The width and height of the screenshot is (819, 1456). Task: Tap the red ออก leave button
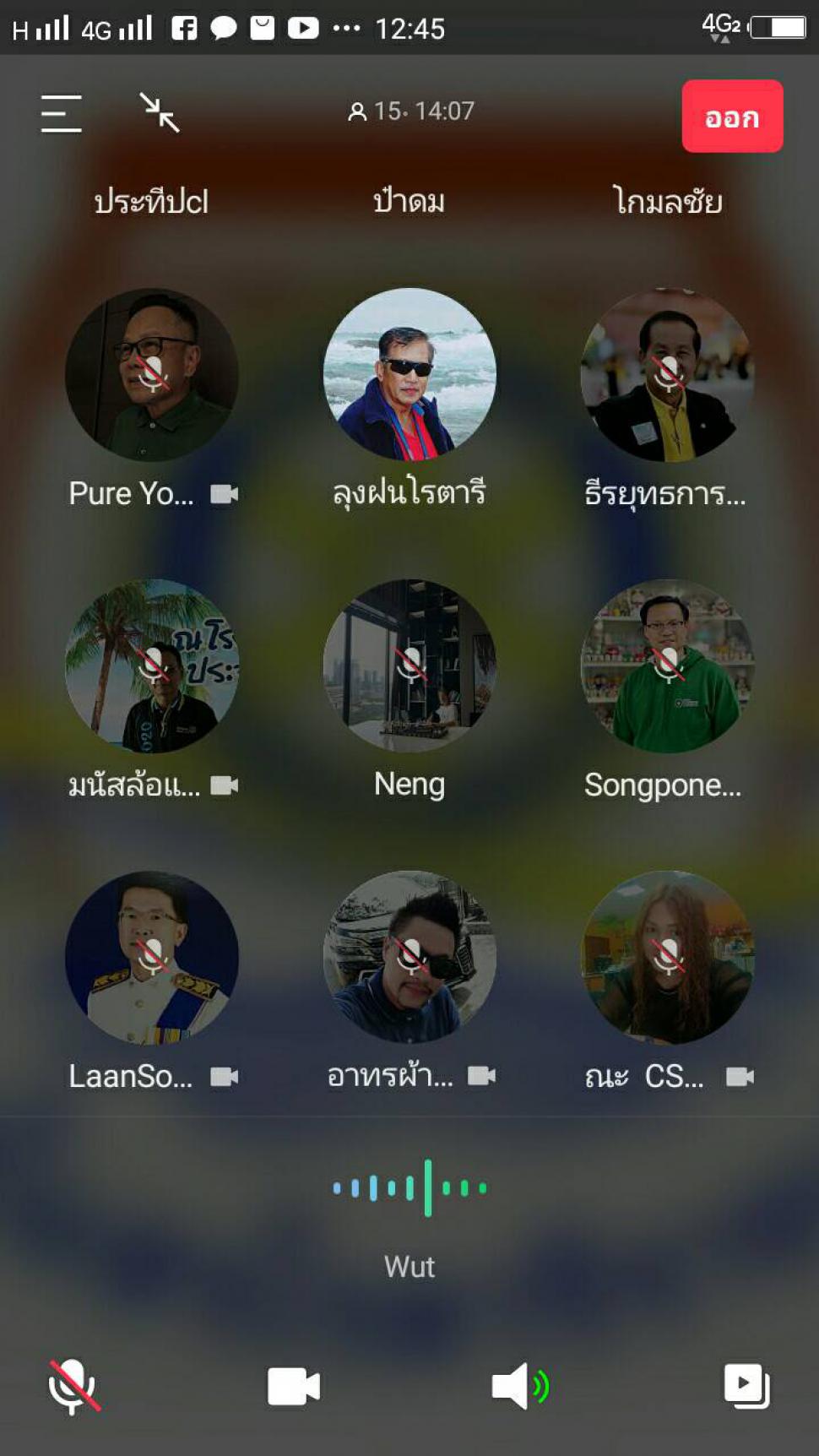(x=732, y=117)
